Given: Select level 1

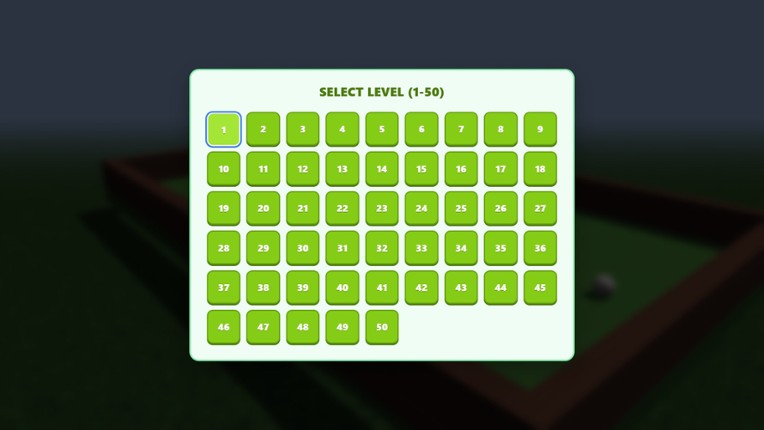Looking at the screenshot, I should 223,129.
